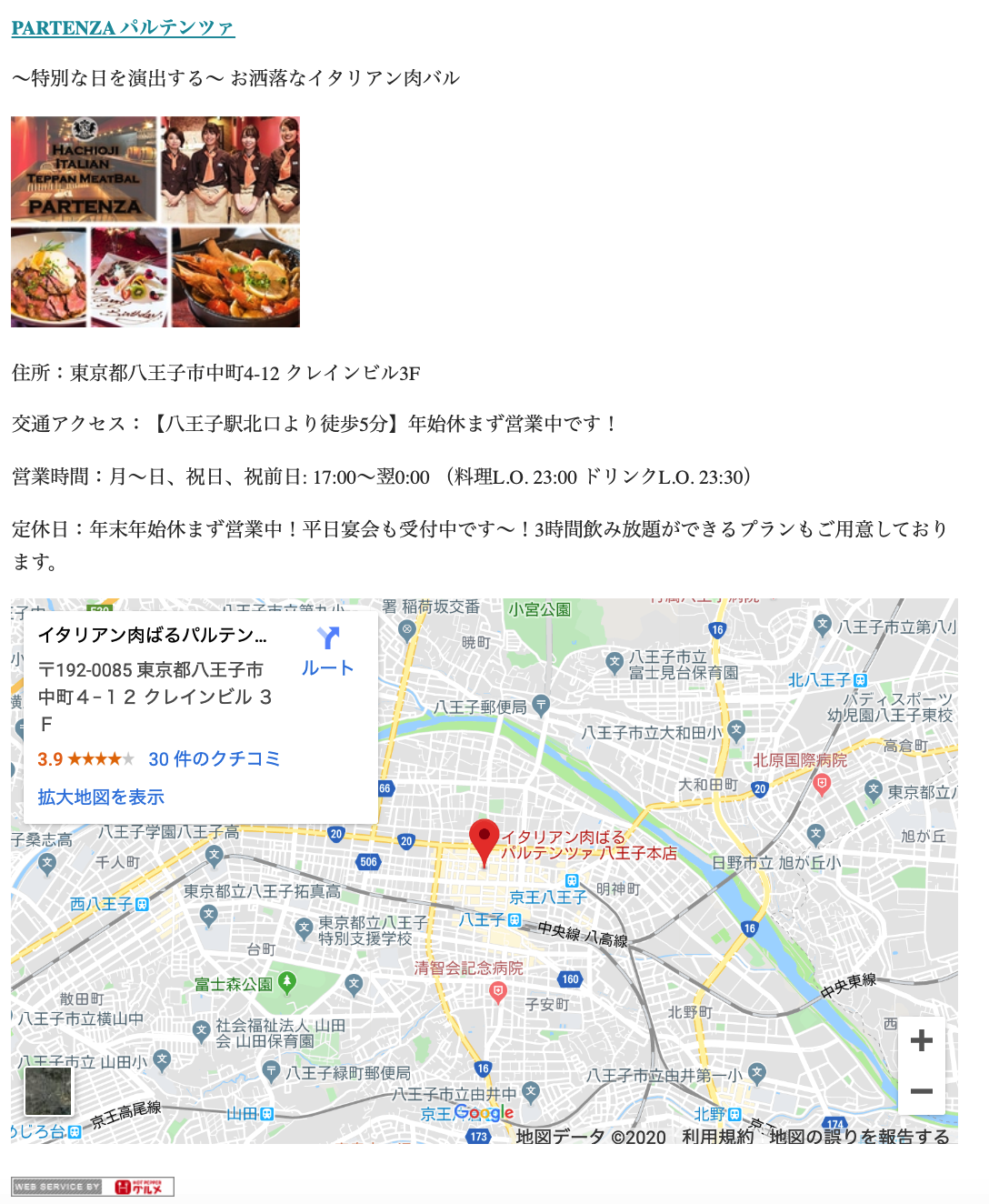This screenshot has width=989, height=1204.
Task: Zoom in on the map with plus button
Action: [x=921, y=1040]
